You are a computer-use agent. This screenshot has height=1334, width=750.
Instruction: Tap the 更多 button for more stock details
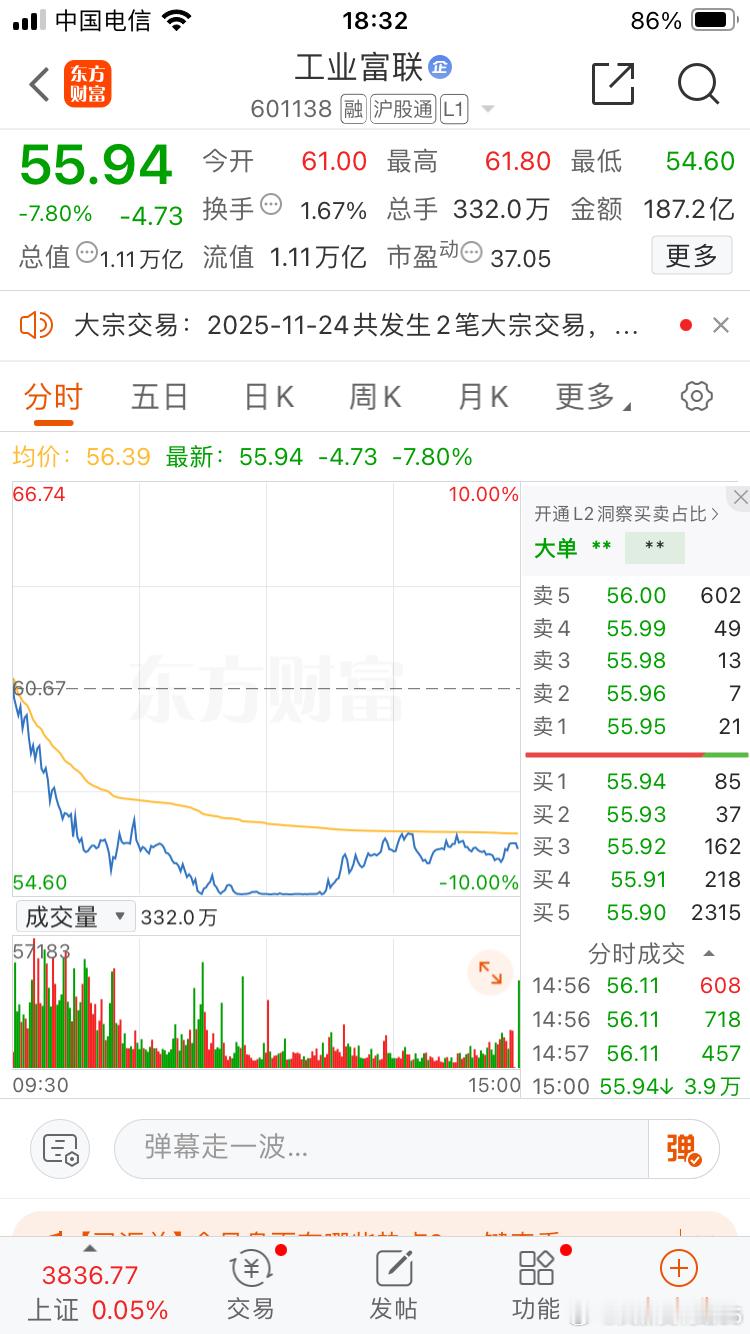(691, 255)
